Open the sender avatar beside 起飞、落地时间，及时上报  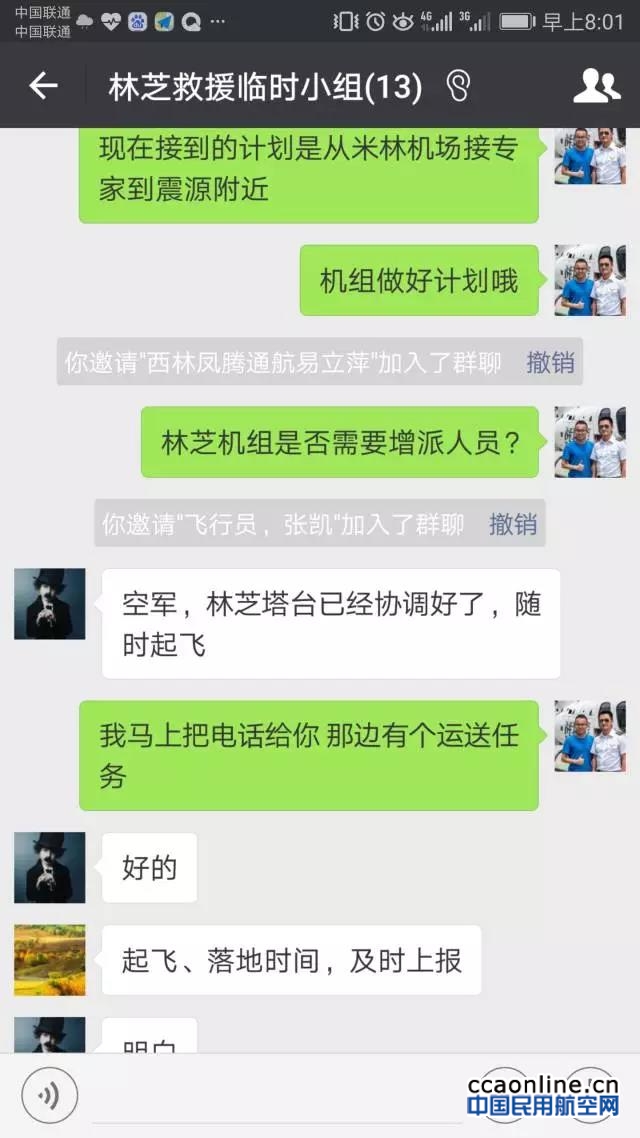tap(49, 960)
